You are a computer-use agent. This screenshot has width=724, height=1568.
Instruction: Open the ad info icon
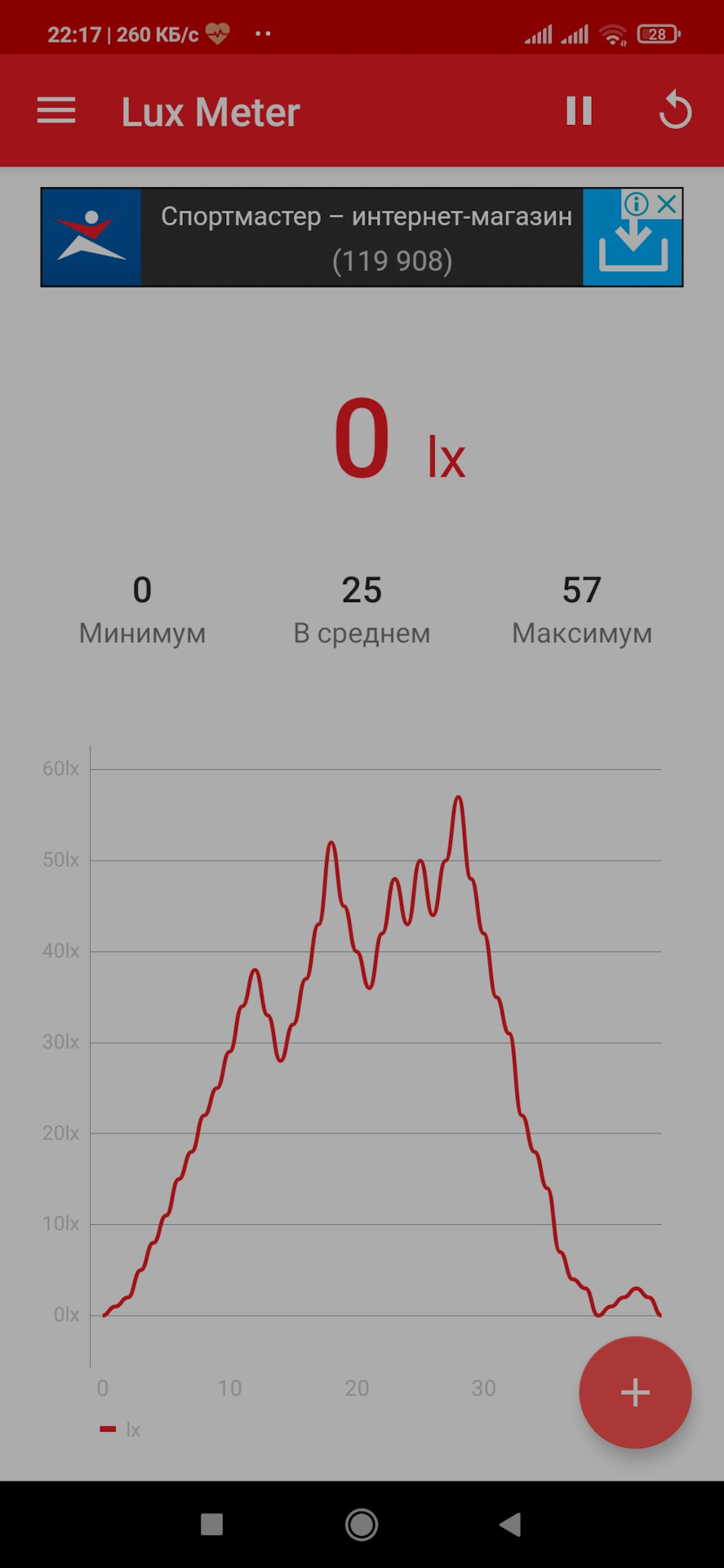pos(637,203)
